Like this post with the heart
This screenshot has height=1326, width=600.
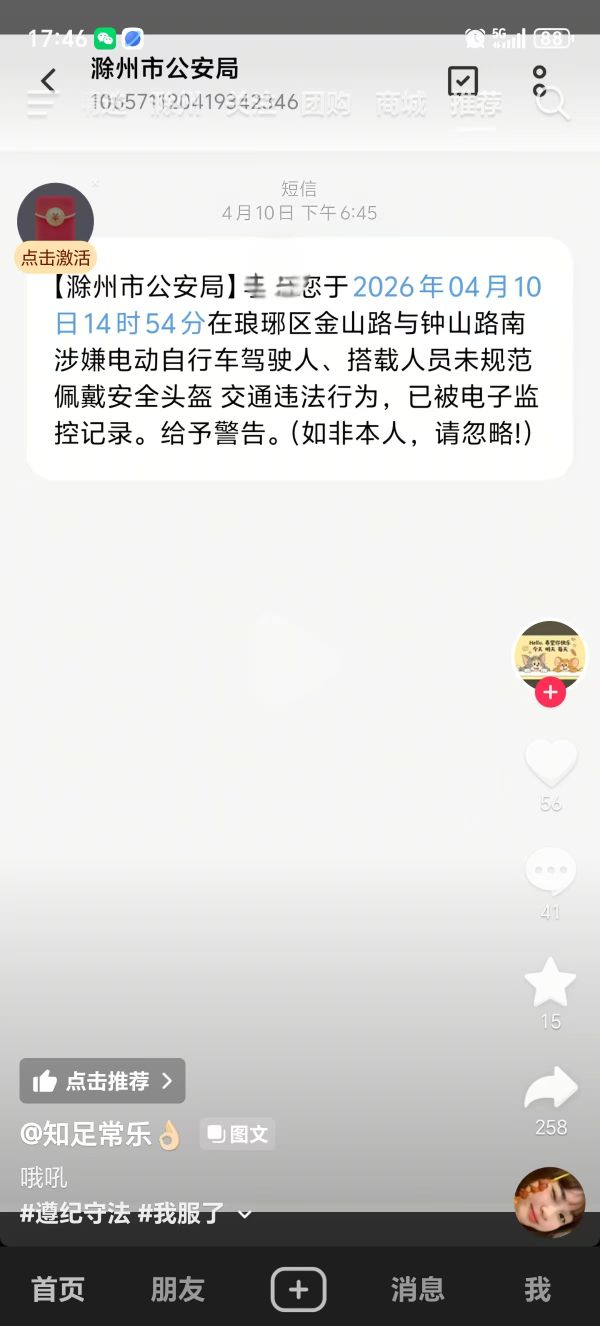[551, 764]
